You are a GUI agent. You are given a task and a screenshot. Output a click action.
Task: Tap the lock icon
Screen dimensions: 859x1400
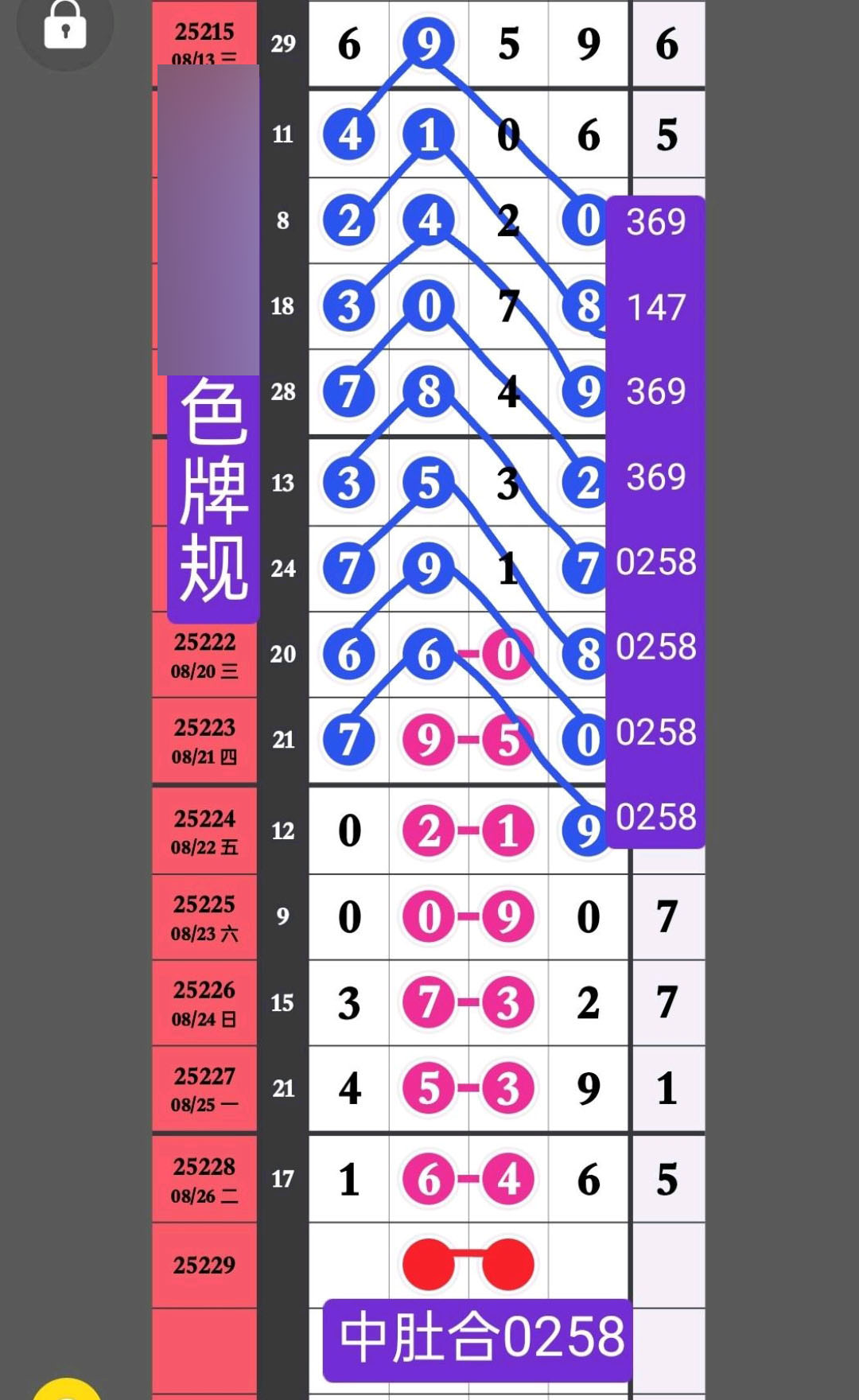click(x=64, y=25)
